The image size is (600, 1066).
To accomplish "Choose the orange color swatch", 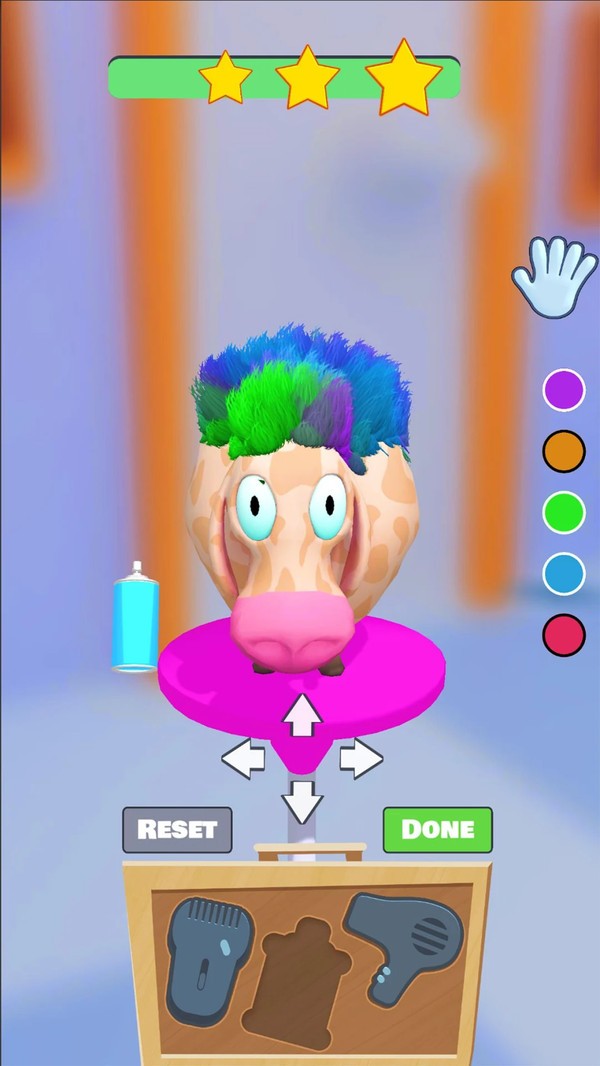I will [564, 452].
